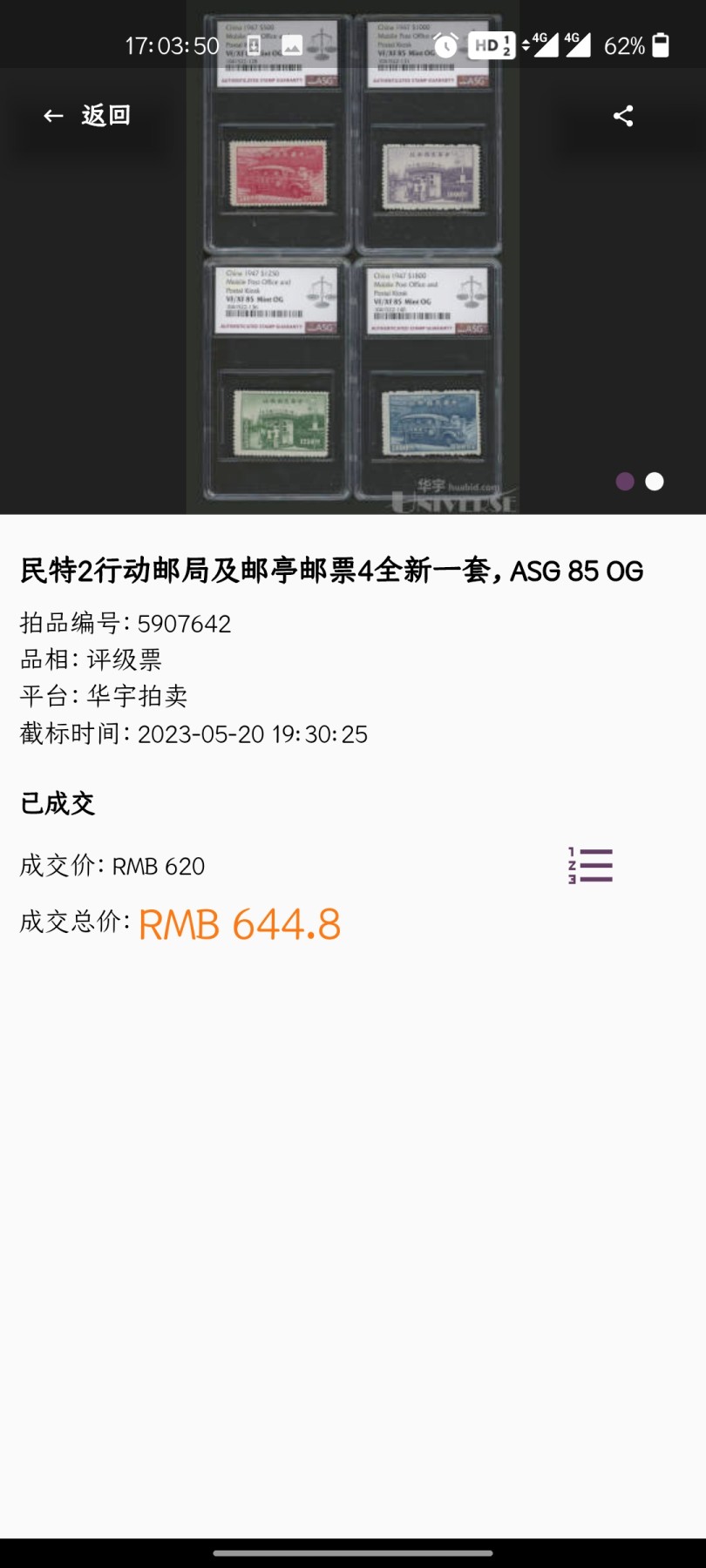Go back with the 返回 button

87,116
